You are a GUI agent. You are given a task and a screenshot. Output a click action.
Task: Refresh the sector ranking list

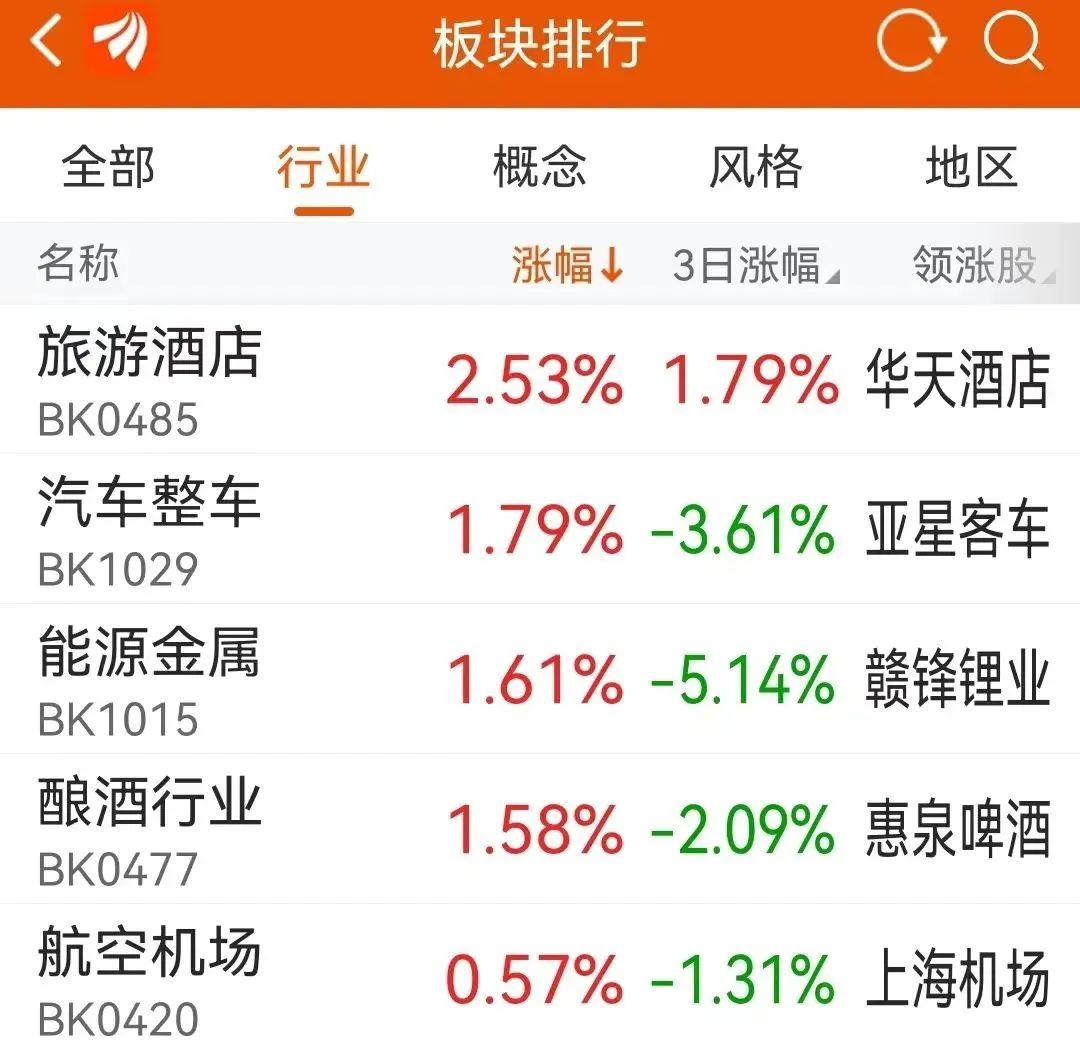pos(910,44)
